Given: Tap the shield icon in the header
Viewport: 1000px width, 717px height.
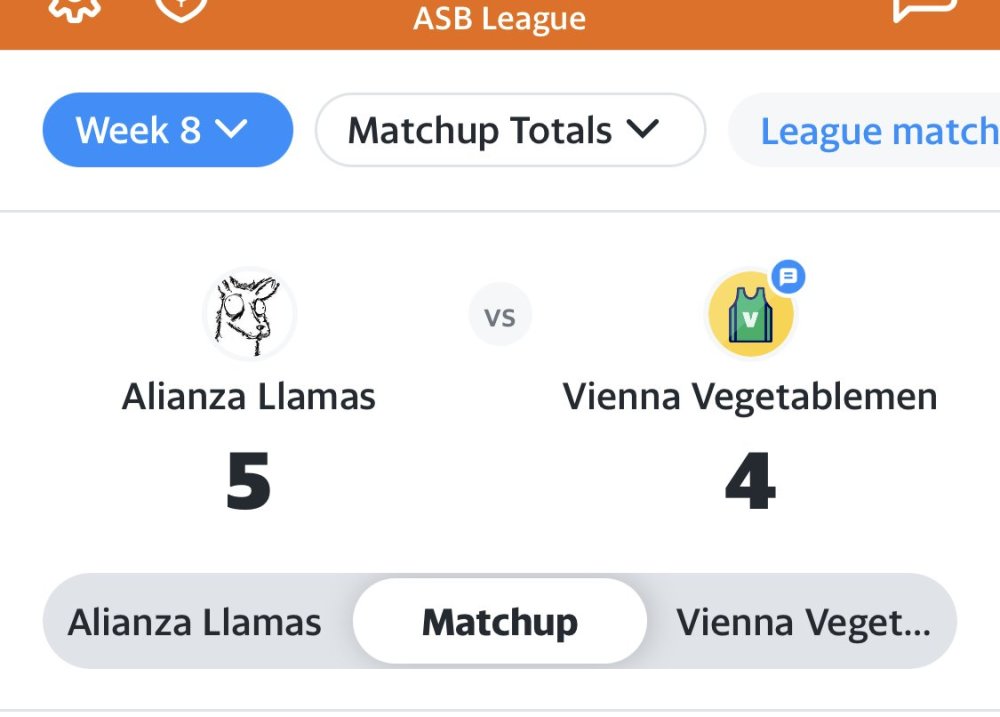Looking at the screenshot, I should [x=181, y=8].
